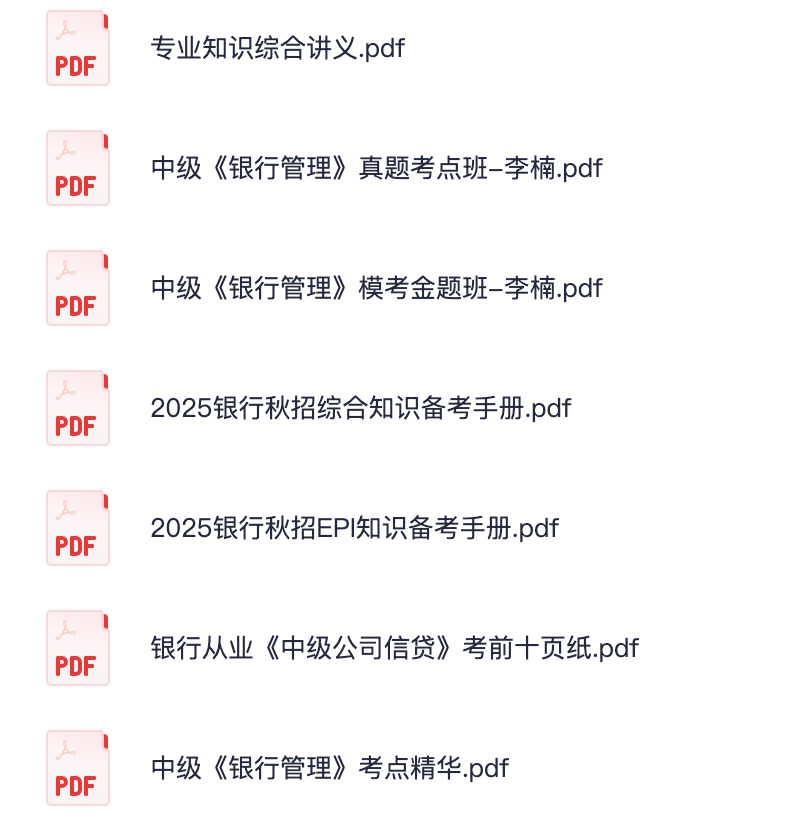792x822 pixels.
Task: Select the PDF icon for 银行从业《中级公司信贷》考前十页纸
Action: (78, 648)
